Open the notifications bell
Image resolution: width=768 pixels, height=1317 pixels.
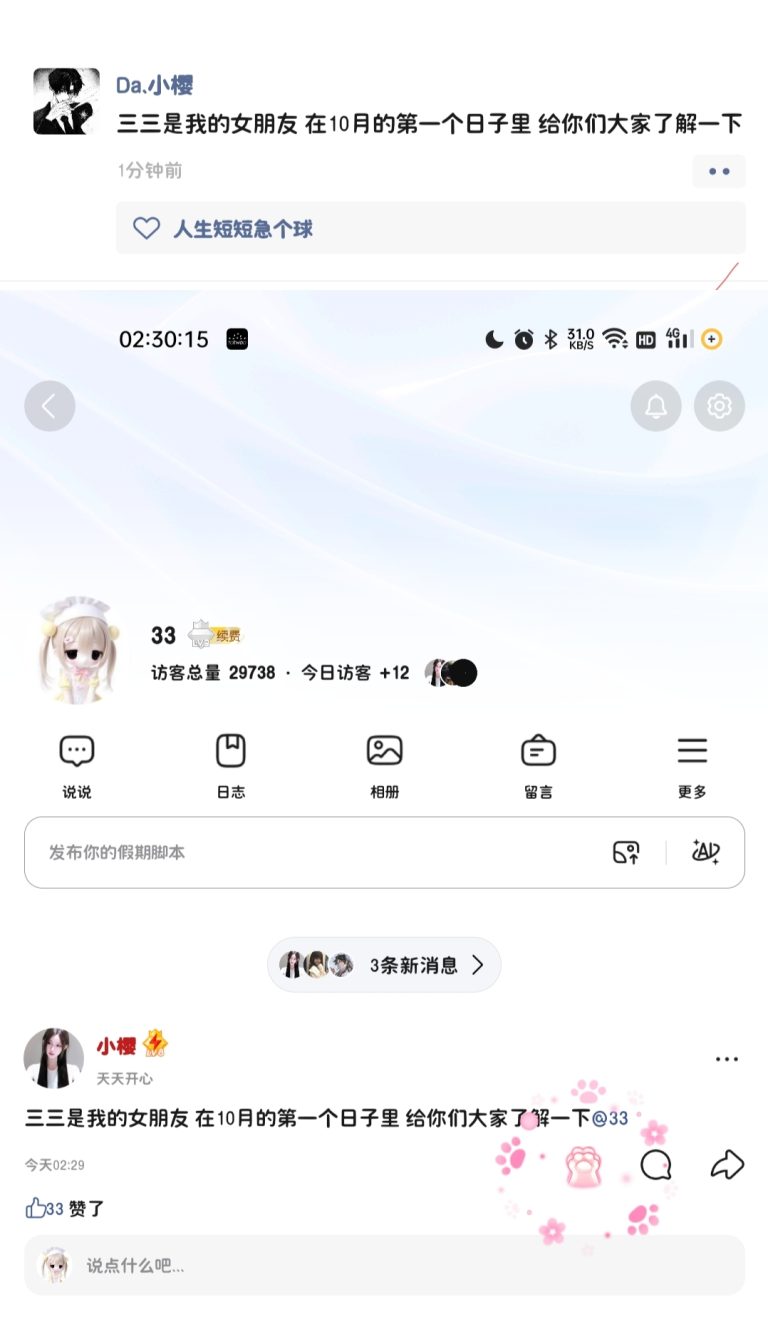pos(656,406)
